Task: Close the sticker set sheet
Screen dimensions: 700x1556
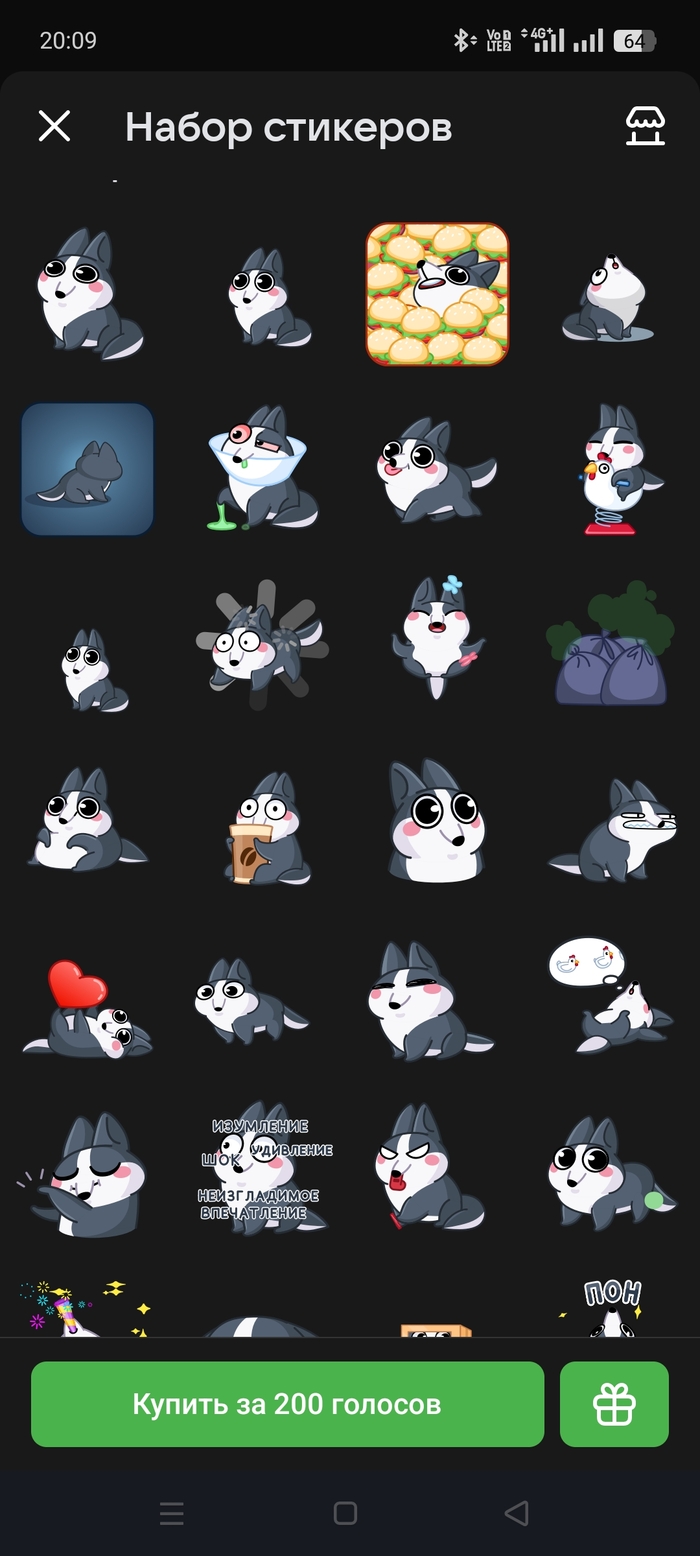Action: coord(54,126)
